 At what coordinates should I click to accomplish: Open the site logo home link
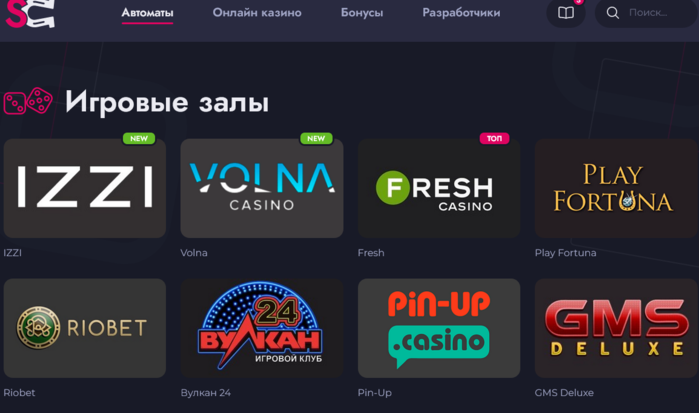coord(29,13)
